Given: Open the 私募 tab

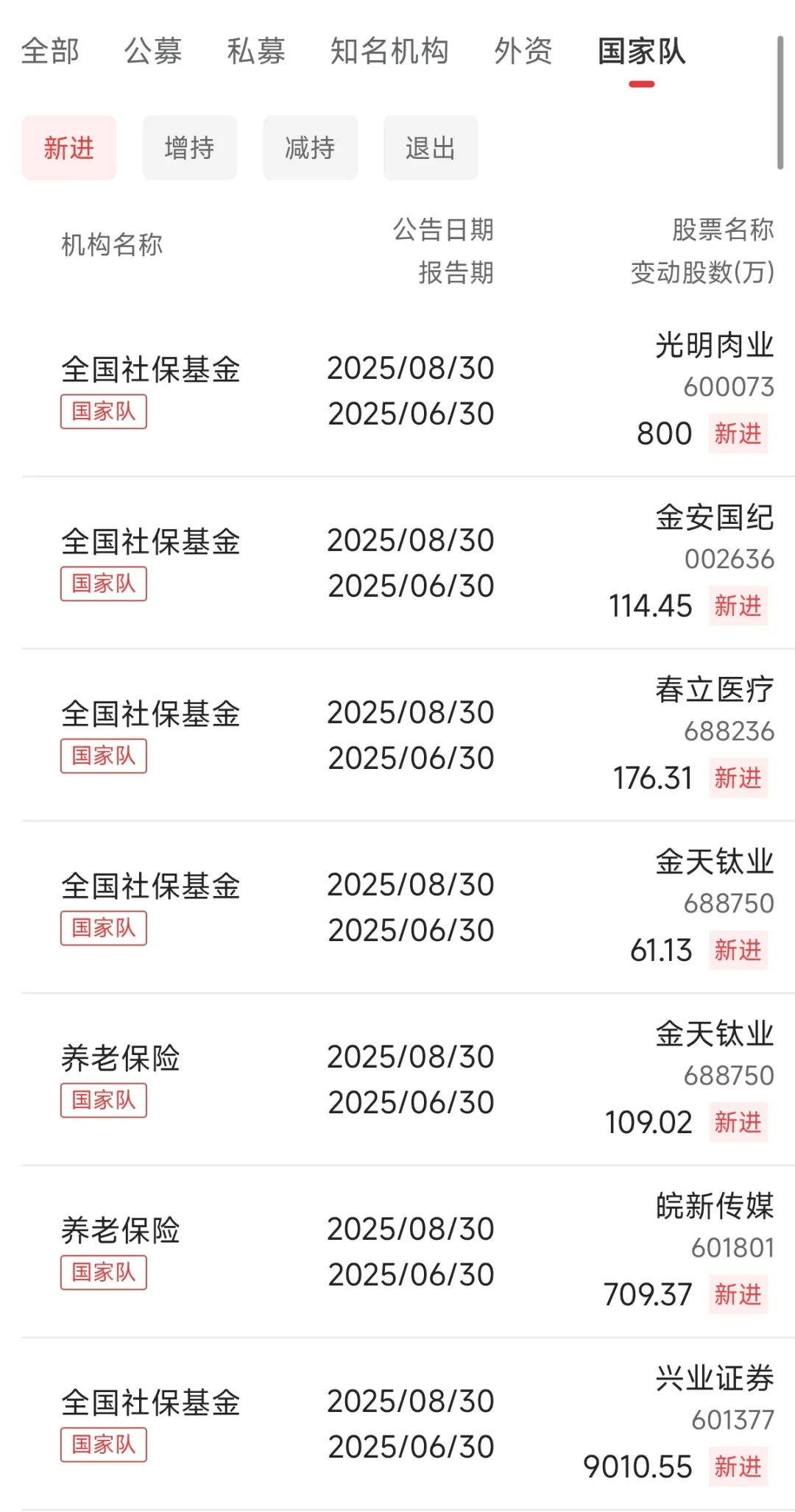Looking at the screenshot, I should tap(256, 52).
